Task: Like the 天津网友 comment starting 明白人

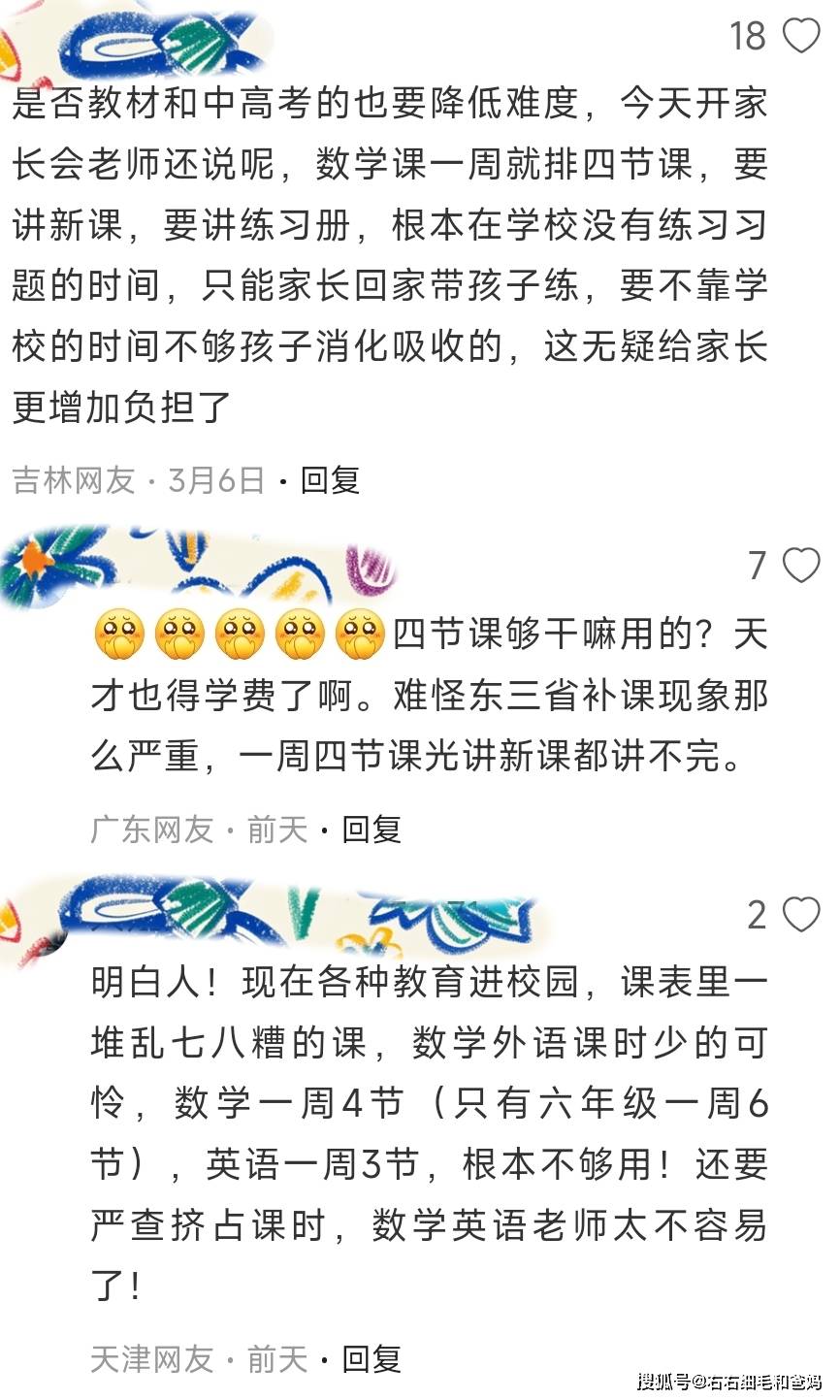Action: (x=801, y=915)
